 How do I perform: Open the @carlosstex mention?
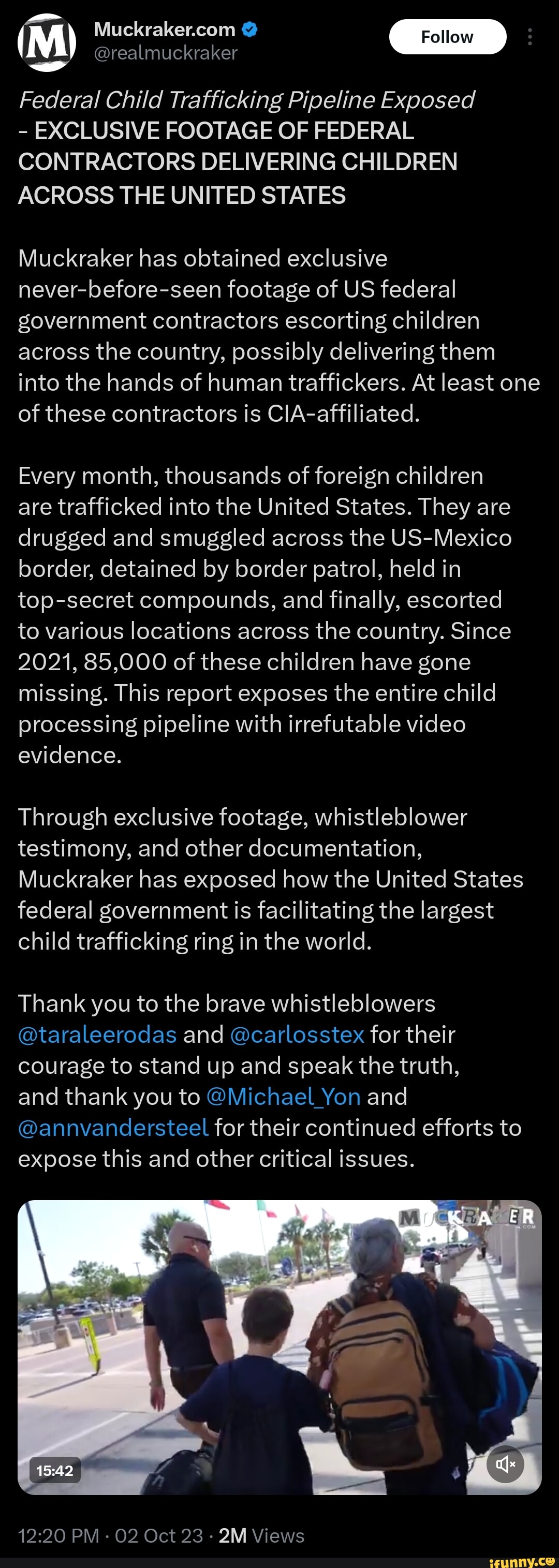pos(297,1034)
